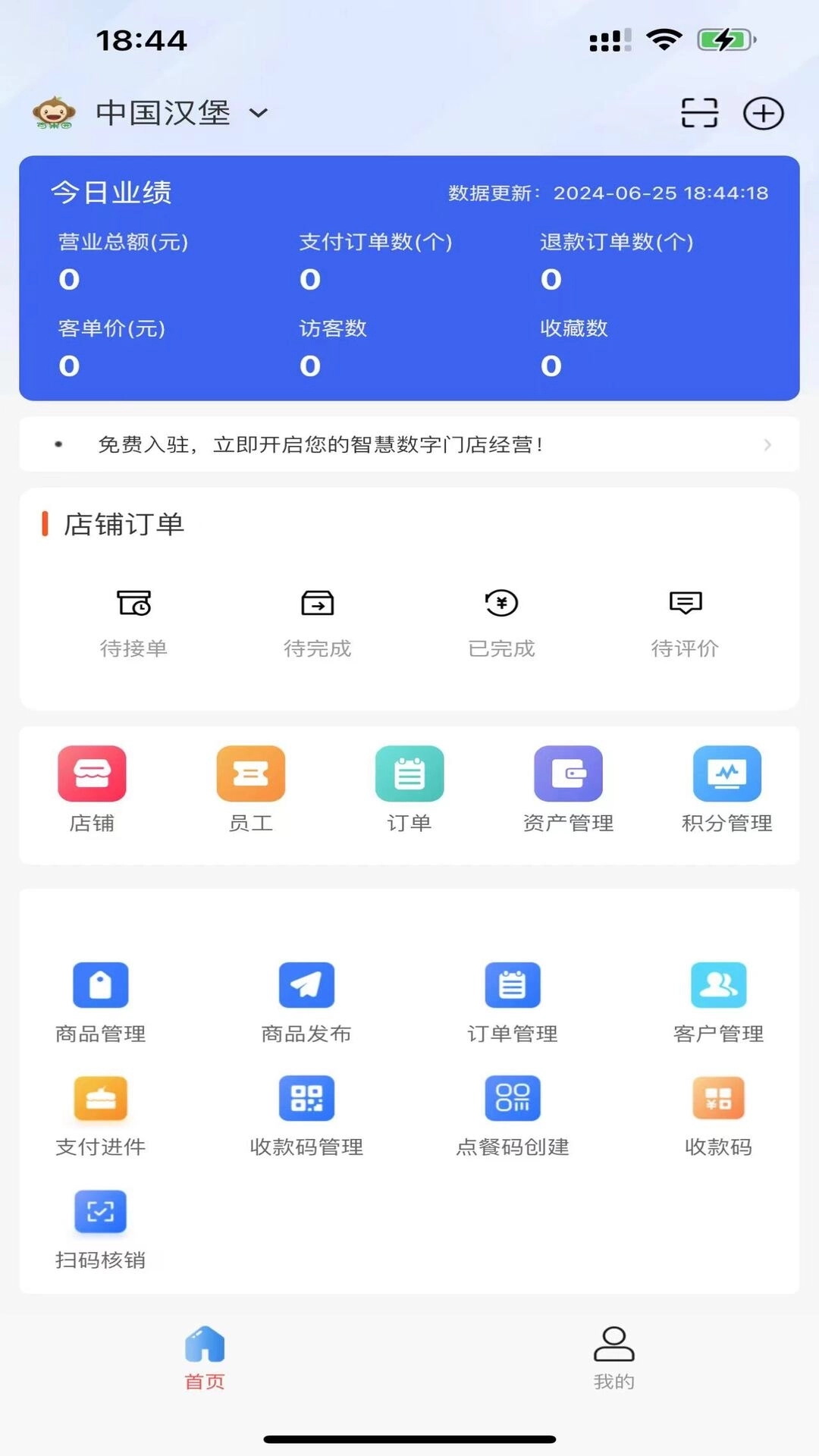
Task: Expand the 中国汉堡 store switcher dropdown
Action: tap(257, 112)
